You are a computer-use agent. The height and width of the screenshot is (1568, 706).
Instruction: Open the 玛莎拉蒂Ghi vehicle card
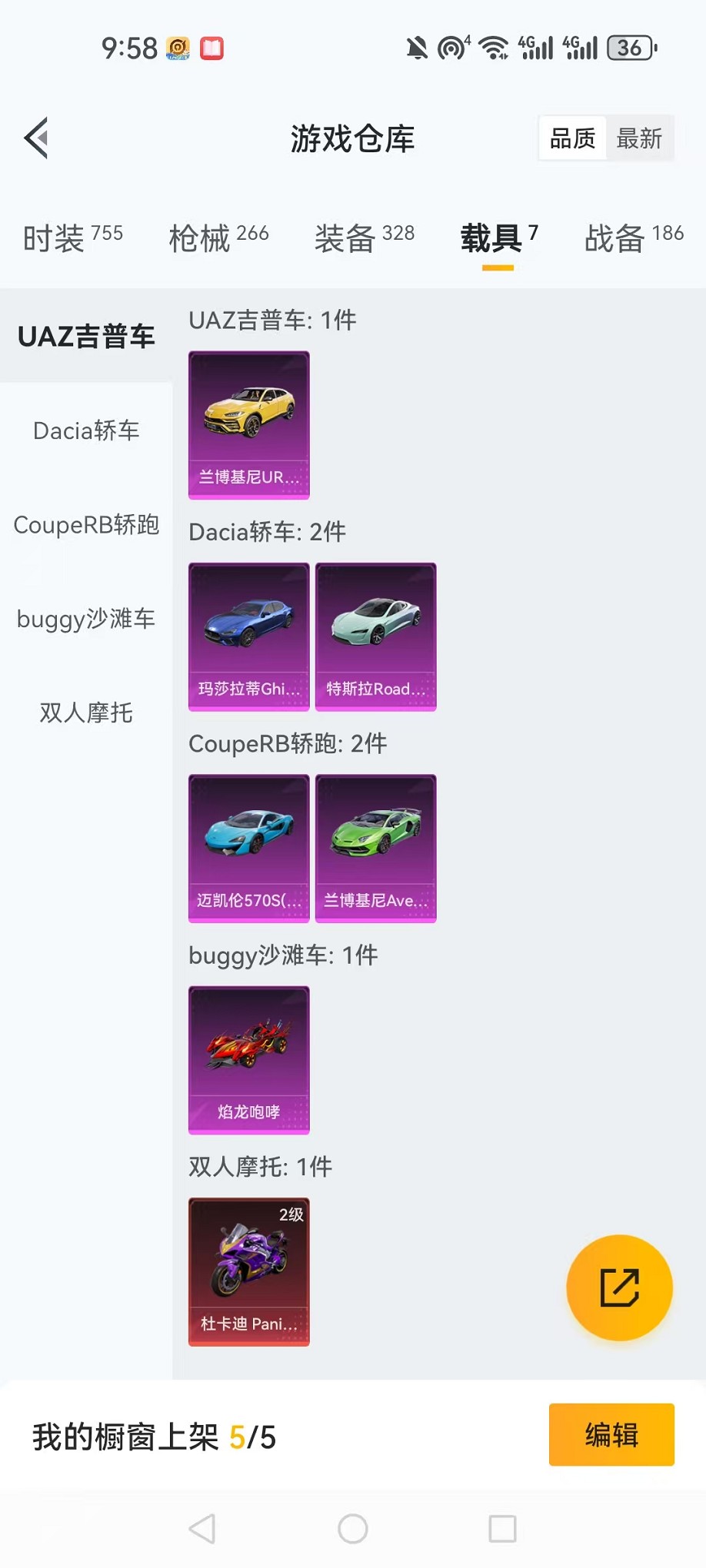click(249, 636)
